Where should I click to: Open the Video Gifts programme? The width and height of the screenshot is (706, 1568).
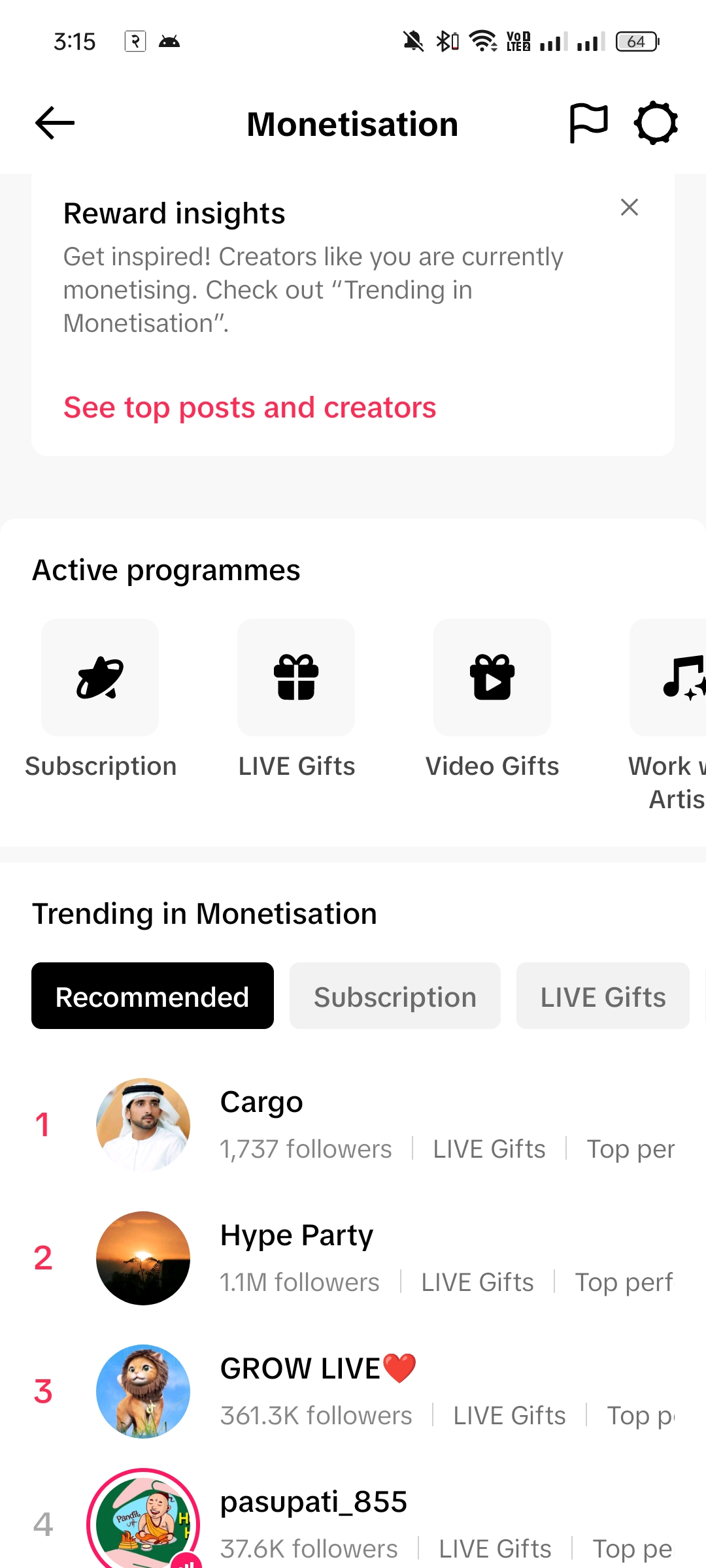click(x=492, y=700)
